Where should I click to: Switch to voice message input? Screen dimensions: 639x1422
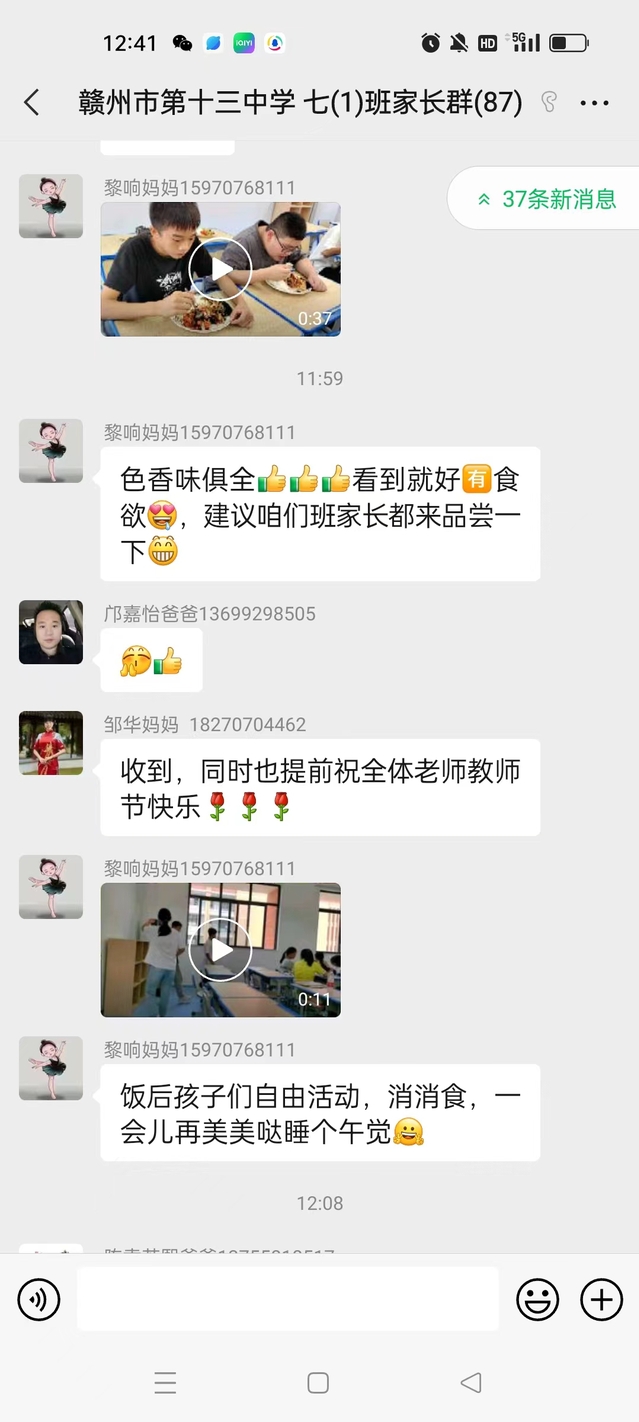point(39,1300)
